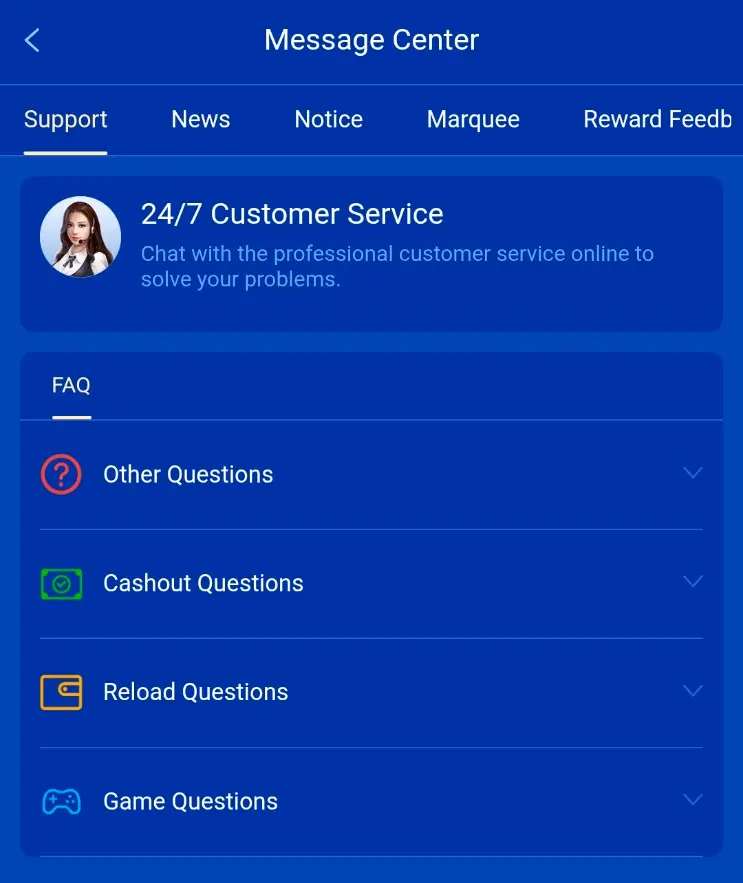Open the Marquee tab
The width and height of the screenshot is (743, 883).
pyautogui.click(x=473, y=120)
